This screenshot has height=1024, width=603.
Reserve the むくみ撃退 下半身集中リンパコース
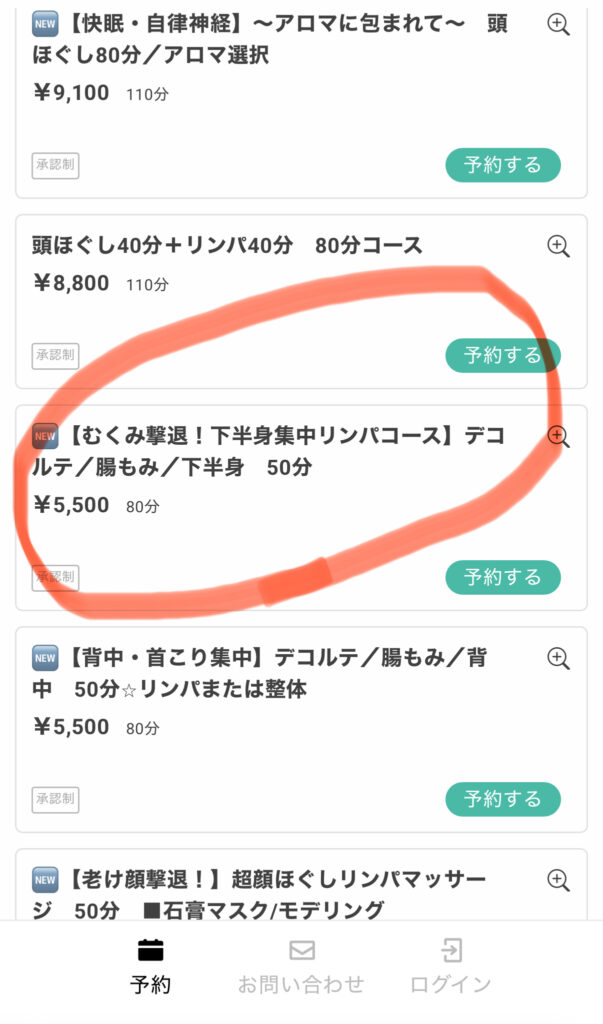click(502, 577)
